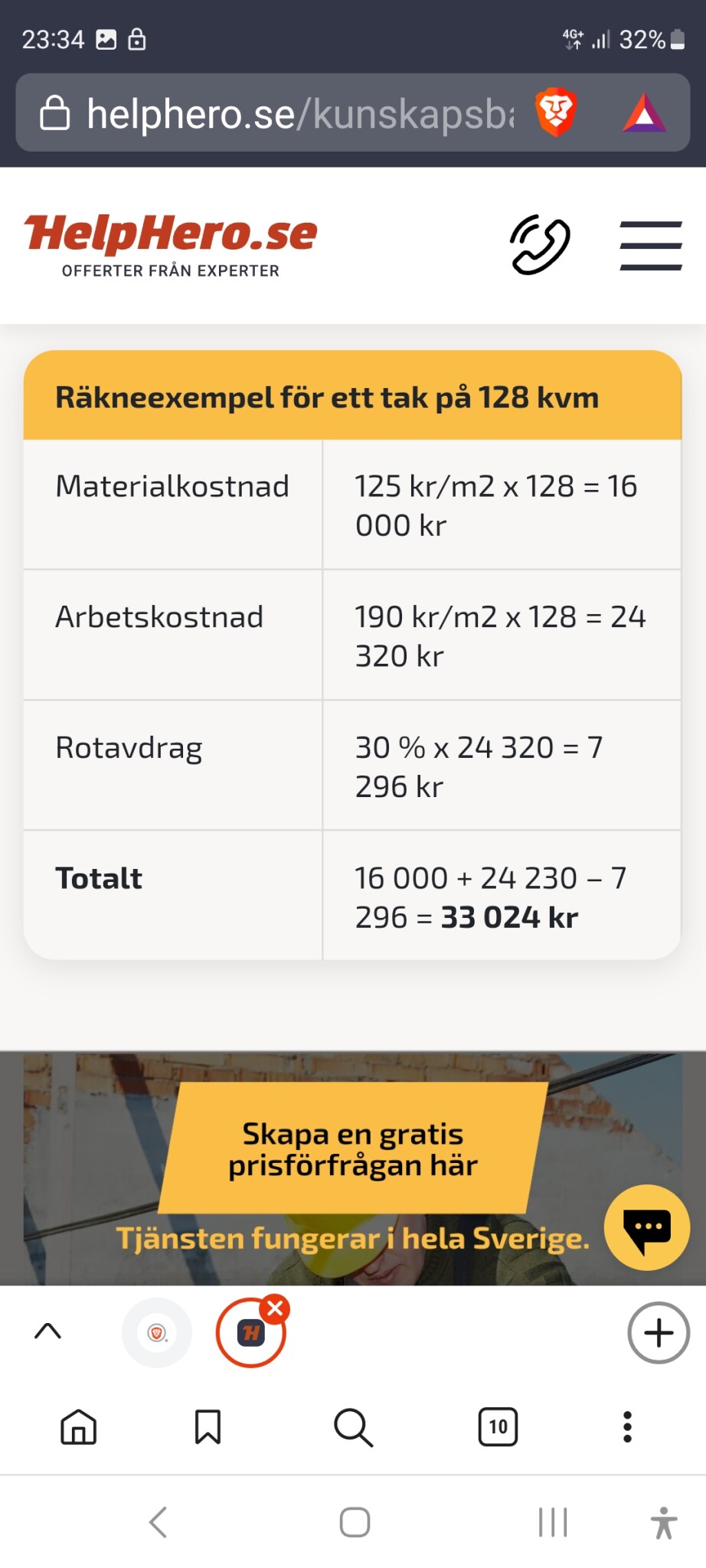Bookmark this page
This screenshot has height=1568, width=706.
click(208, 1427)
